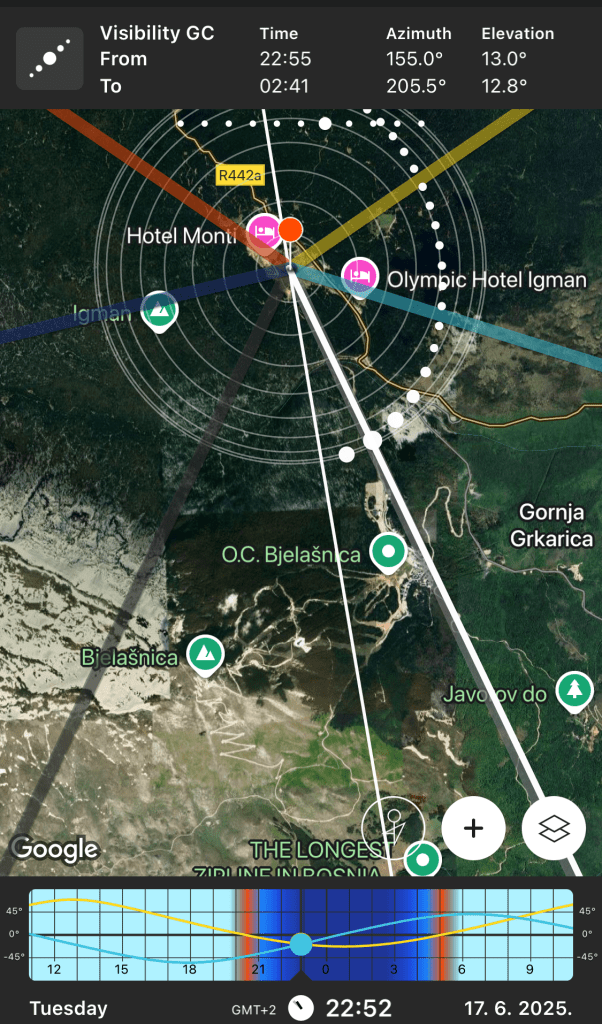Open the O.C. Bjelašnica place marker

[x=387, y=550]
